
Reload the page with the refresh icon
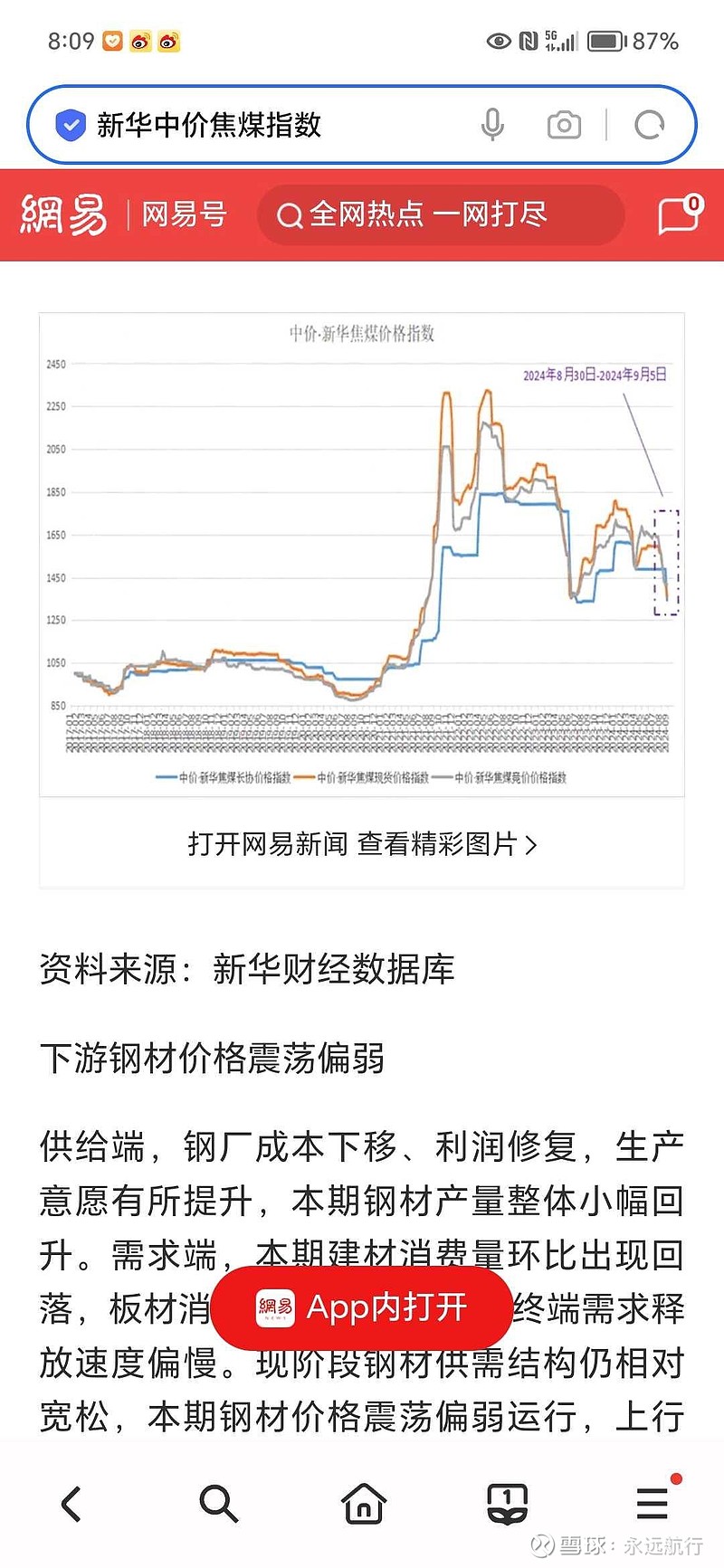click(649, 125)
